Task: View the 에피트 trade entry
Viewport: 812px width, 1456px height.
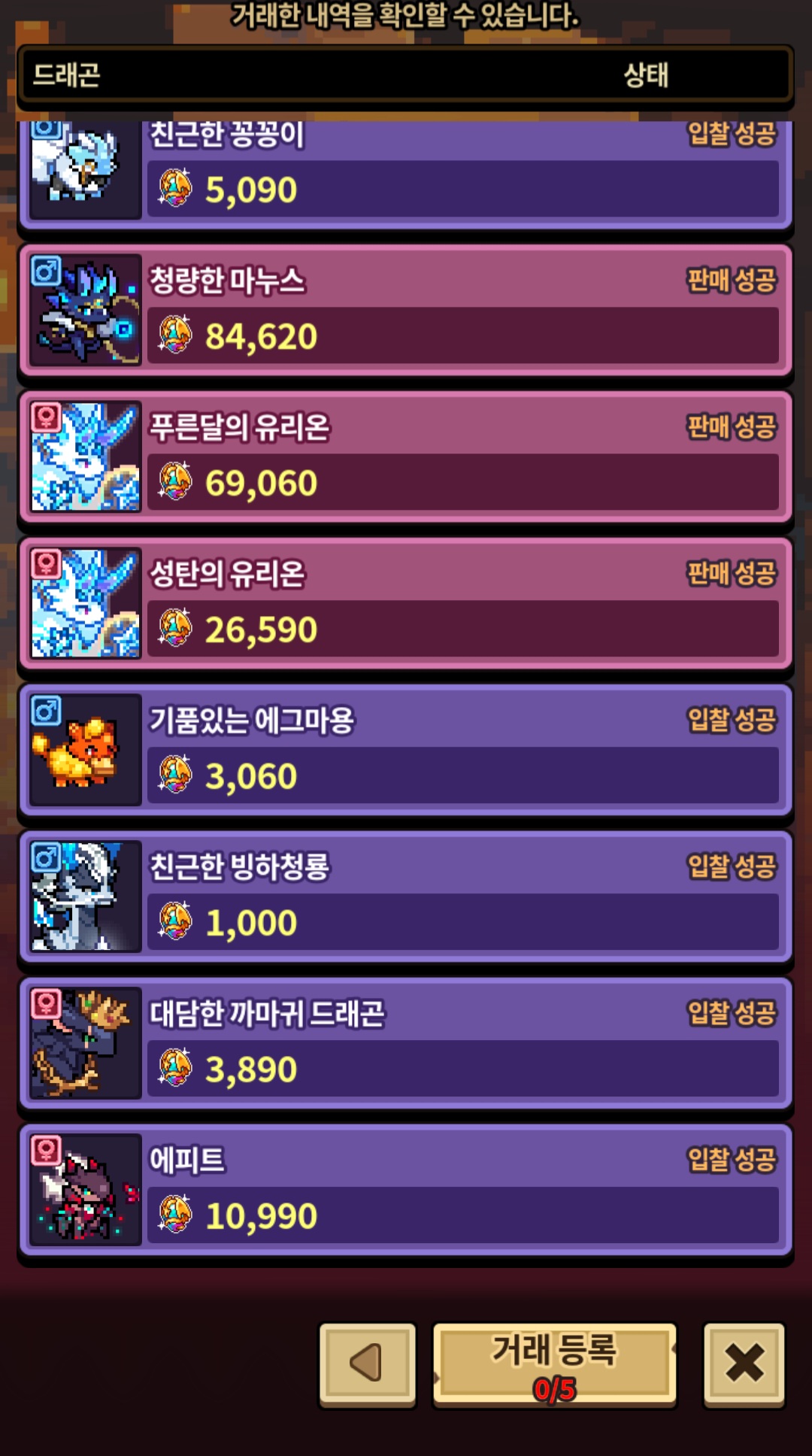Action: [405, 1190]
